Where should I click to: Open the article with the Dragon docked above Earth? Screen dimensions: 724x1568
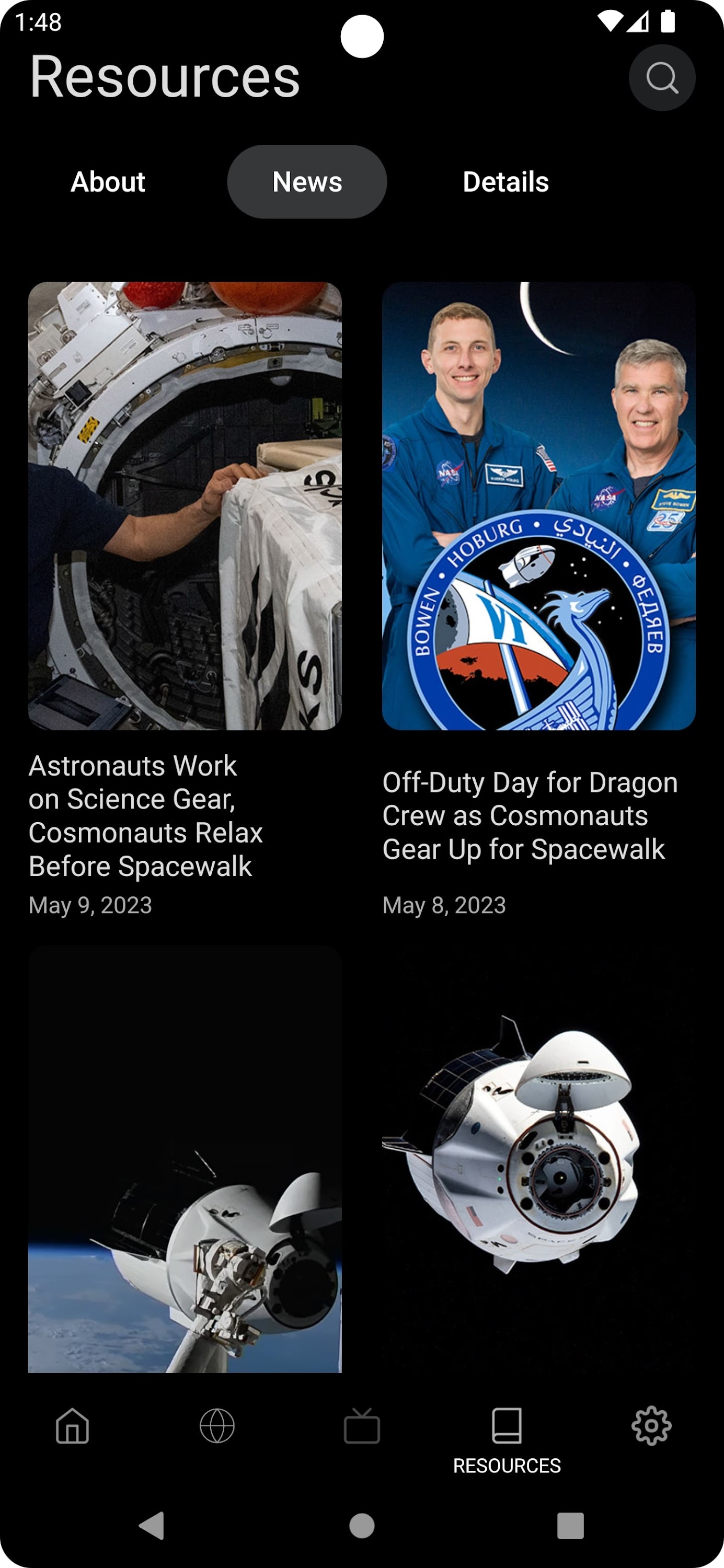tap(185, 1160)
